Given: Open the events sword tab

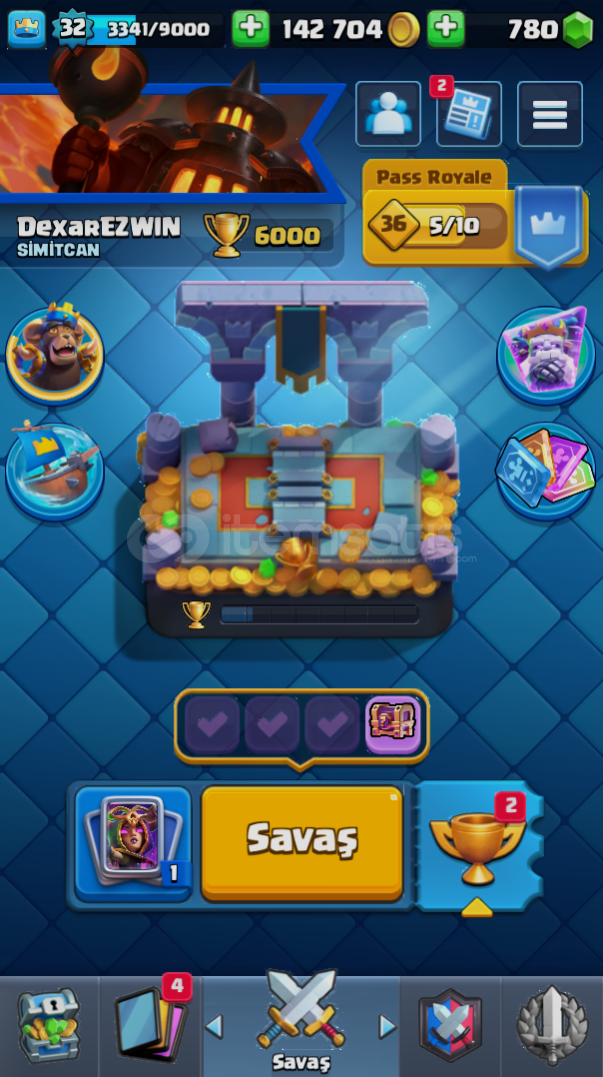Looking at the screenshot, I should [551, 1026].
